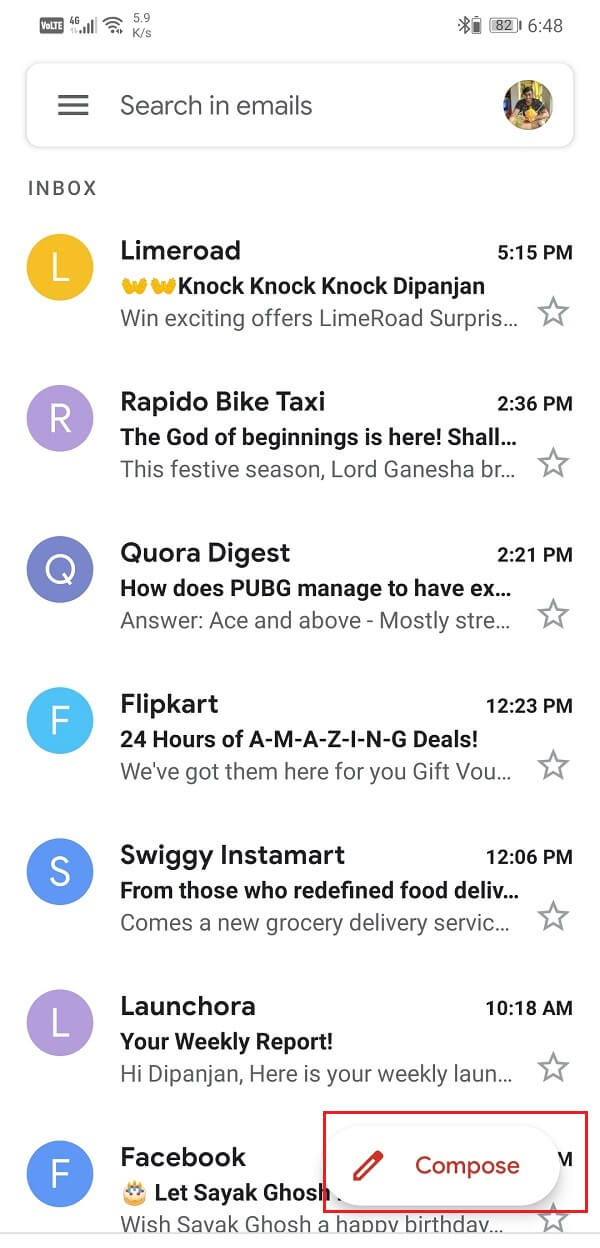Star the Swiggy Instamart email
Image resolution: width=600 pixels, height=1248 pixels.
[x=553, y=916]
